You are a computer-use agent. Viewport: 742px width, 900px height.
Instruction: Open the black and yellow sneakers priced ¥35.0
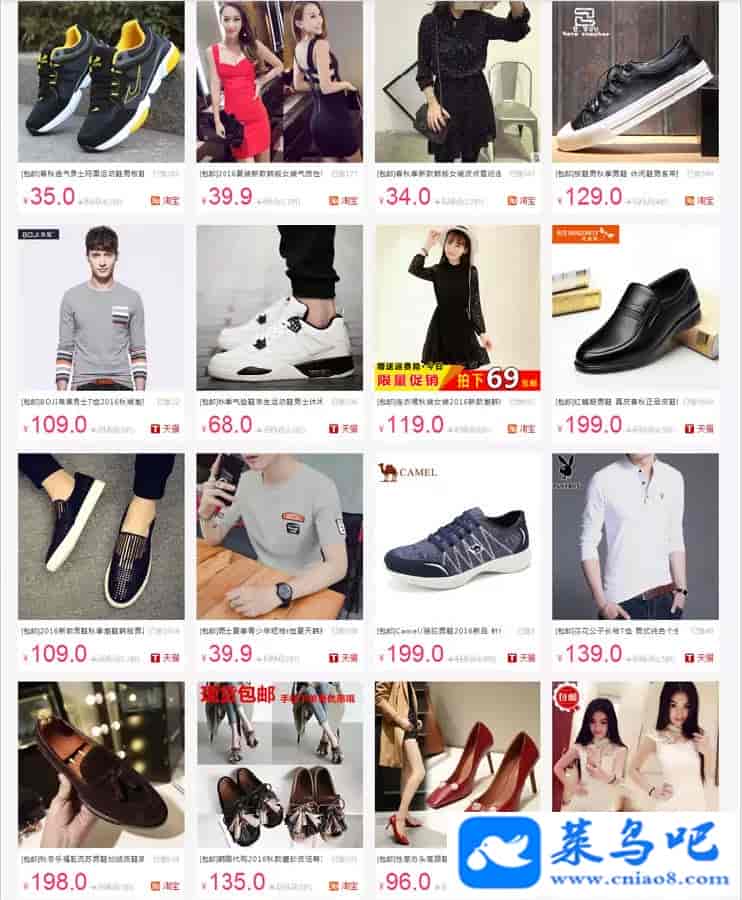[101, 82]
